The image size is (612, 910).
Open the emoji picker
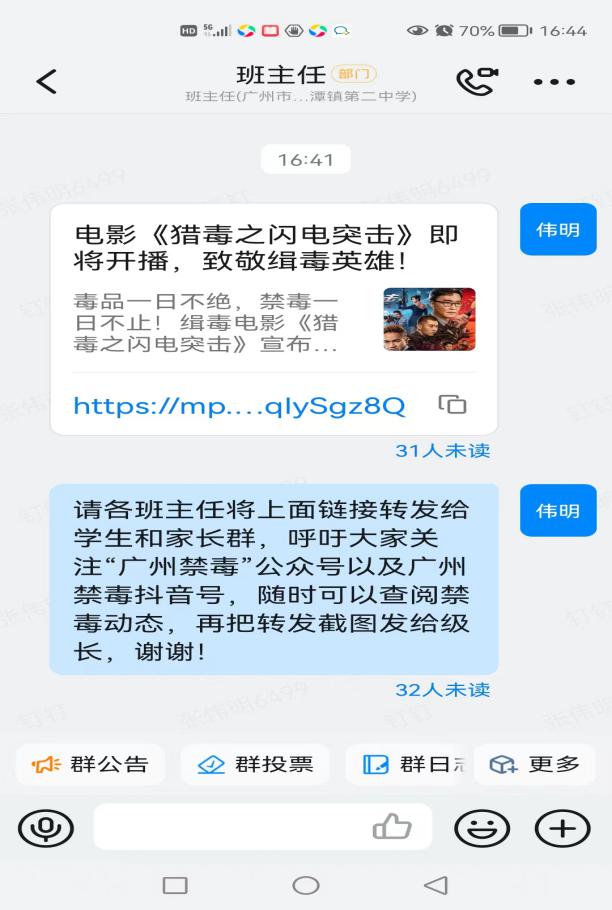(x=482, y=827)
